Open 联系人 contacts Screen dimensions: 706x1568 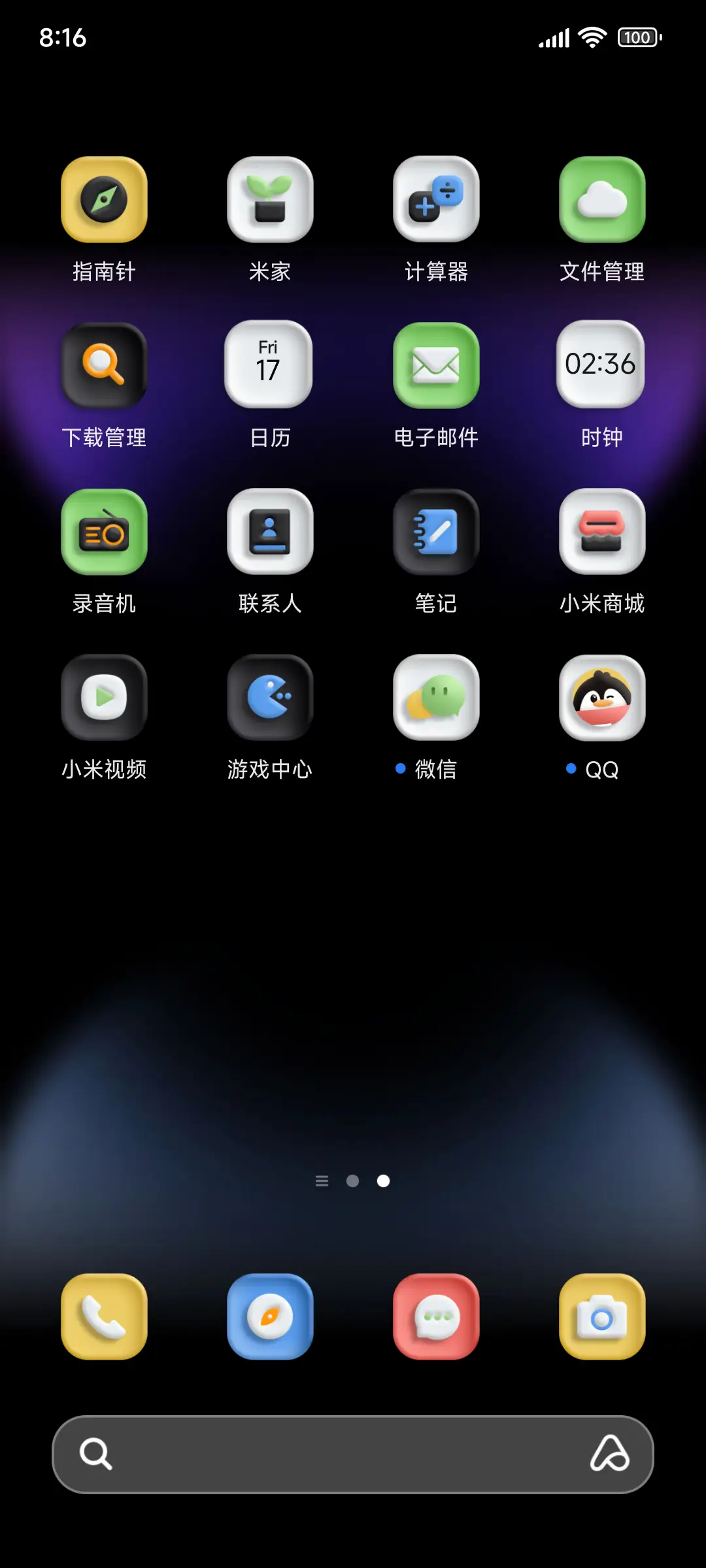[270, 532]
